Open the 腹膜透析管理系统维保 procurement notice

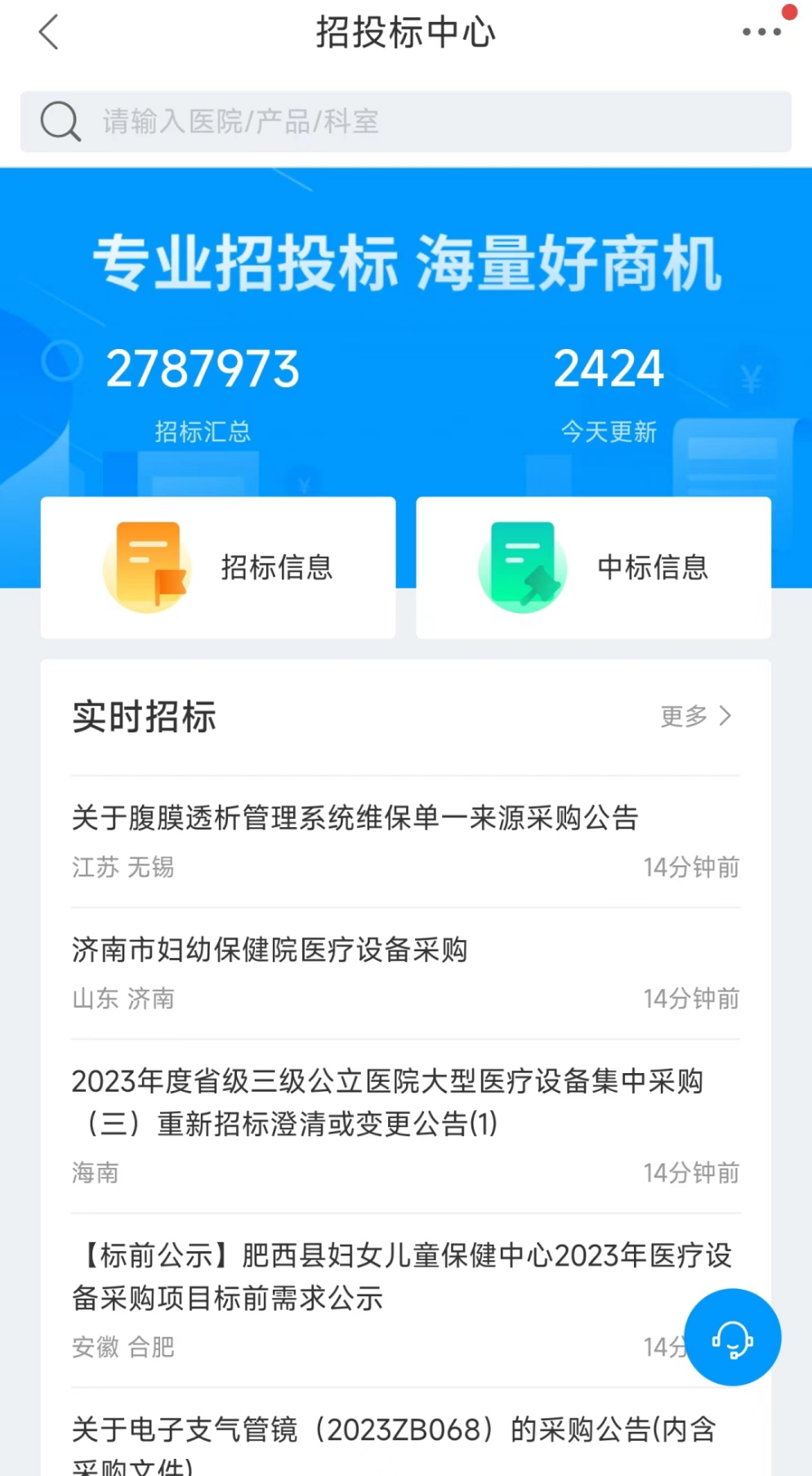[406, 842]
